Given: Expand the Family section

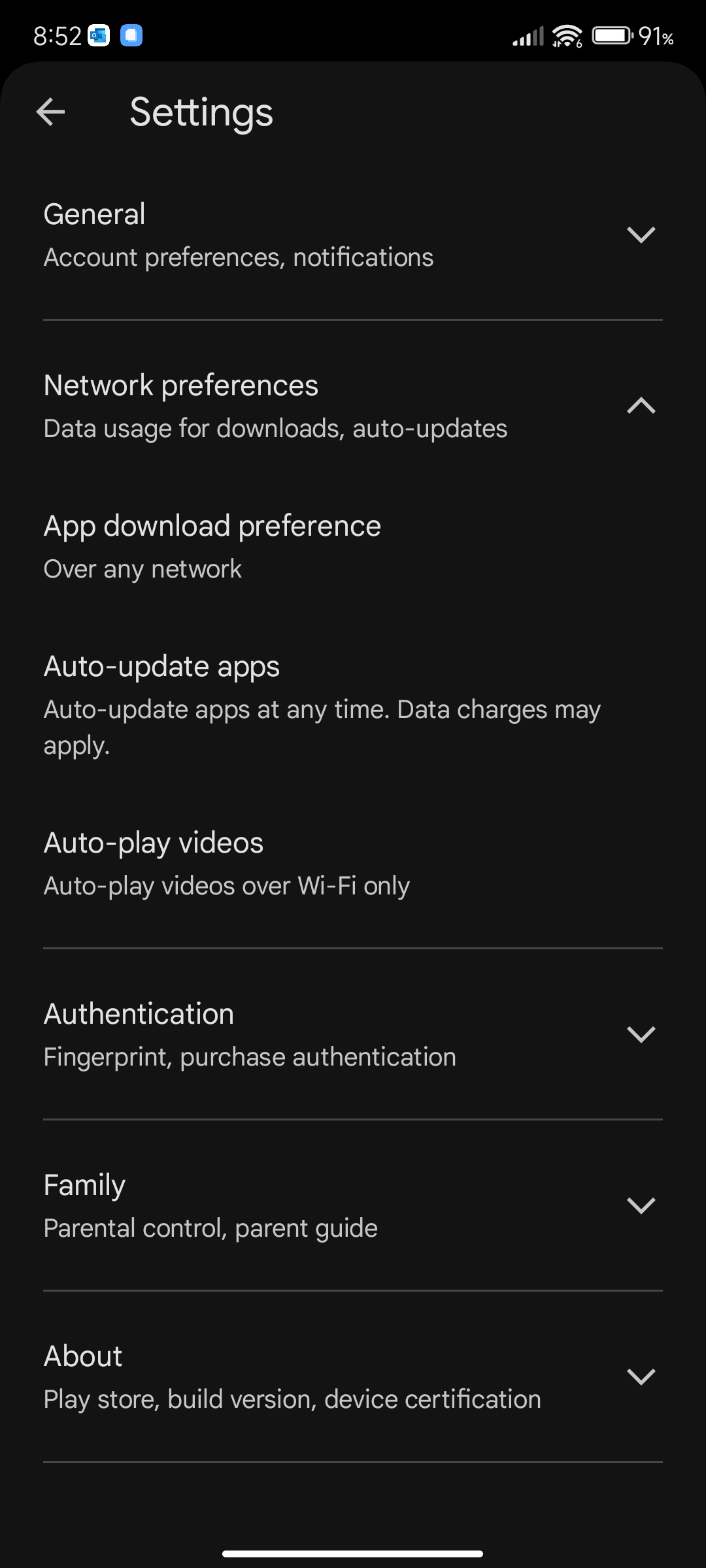Looking at the screenshot, I should (353, 1205).
